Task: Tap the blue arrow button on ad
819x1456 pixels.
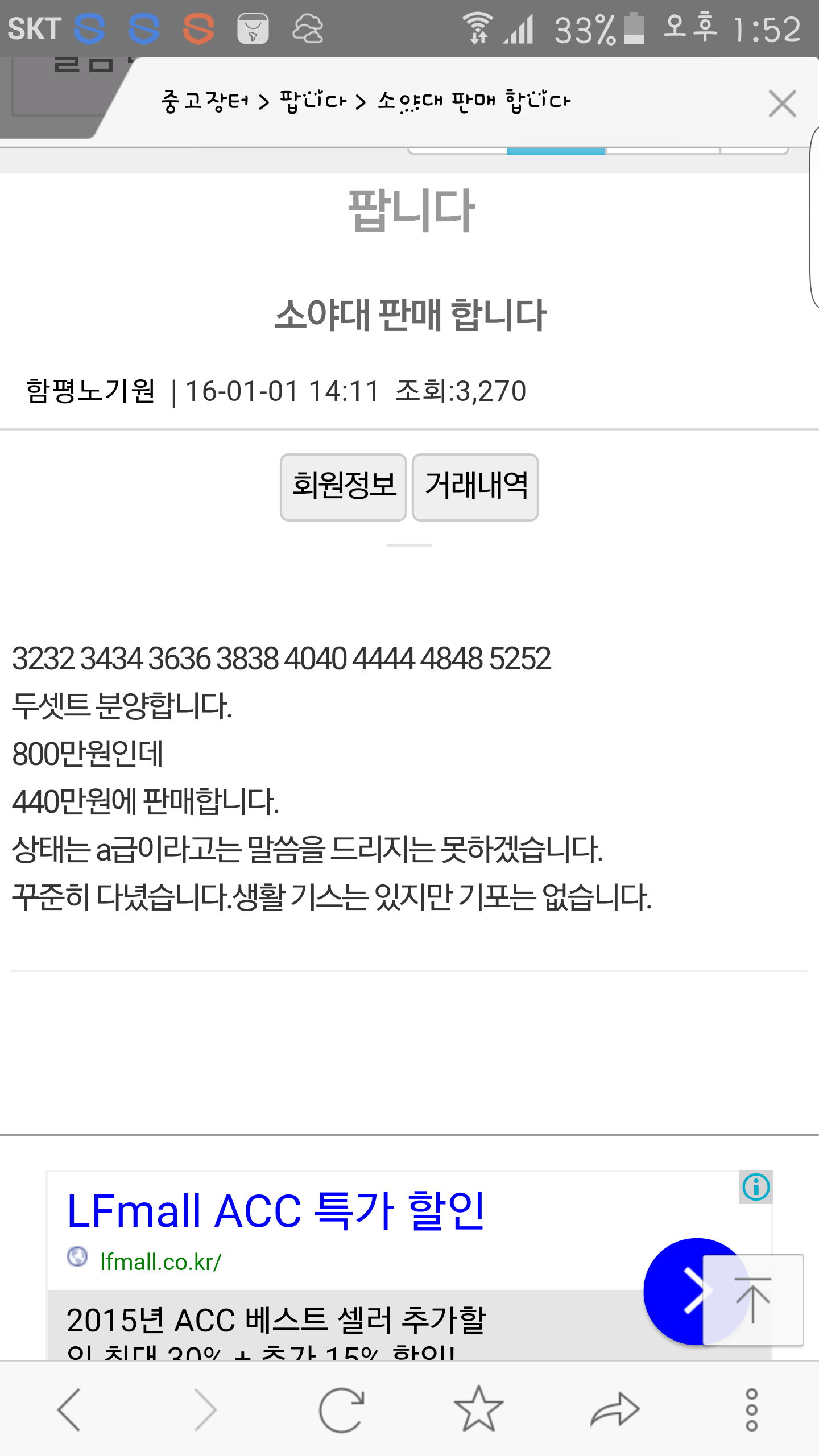Action: click(x=695, y=1291)
